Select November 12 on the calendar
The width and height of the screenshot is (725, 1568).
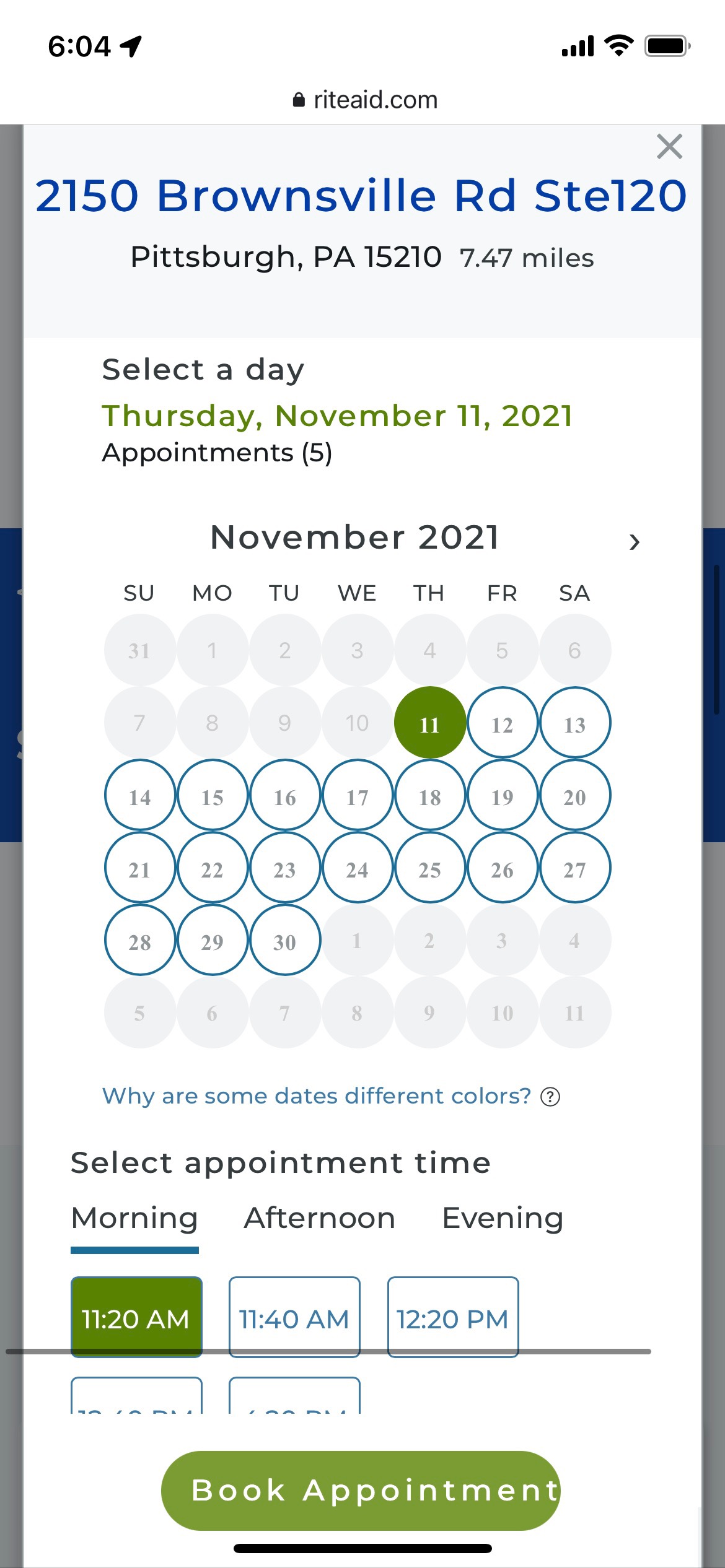pos(502,723)
